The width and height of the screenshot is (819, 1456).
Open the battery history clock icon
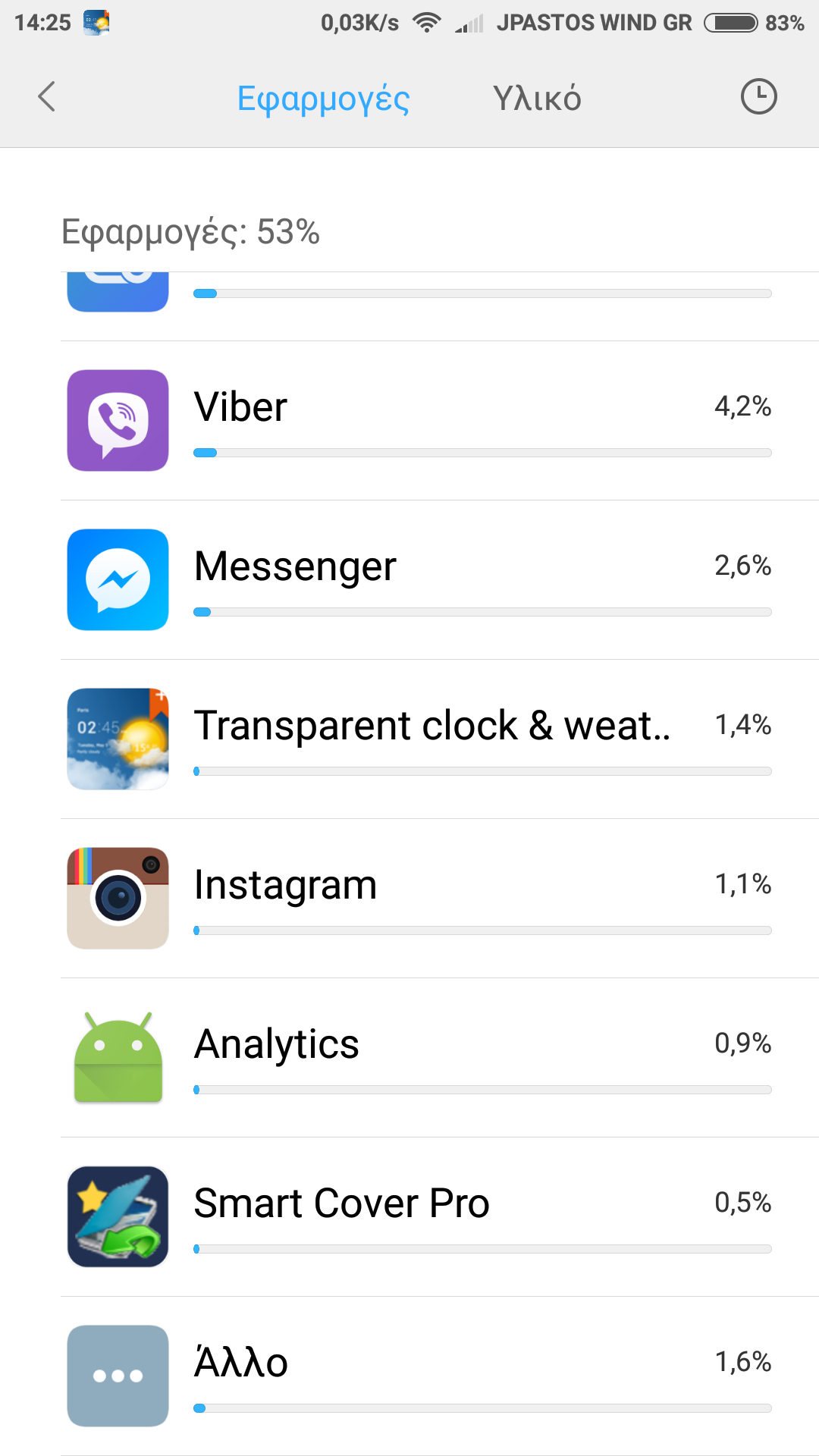tap(758, 97)
